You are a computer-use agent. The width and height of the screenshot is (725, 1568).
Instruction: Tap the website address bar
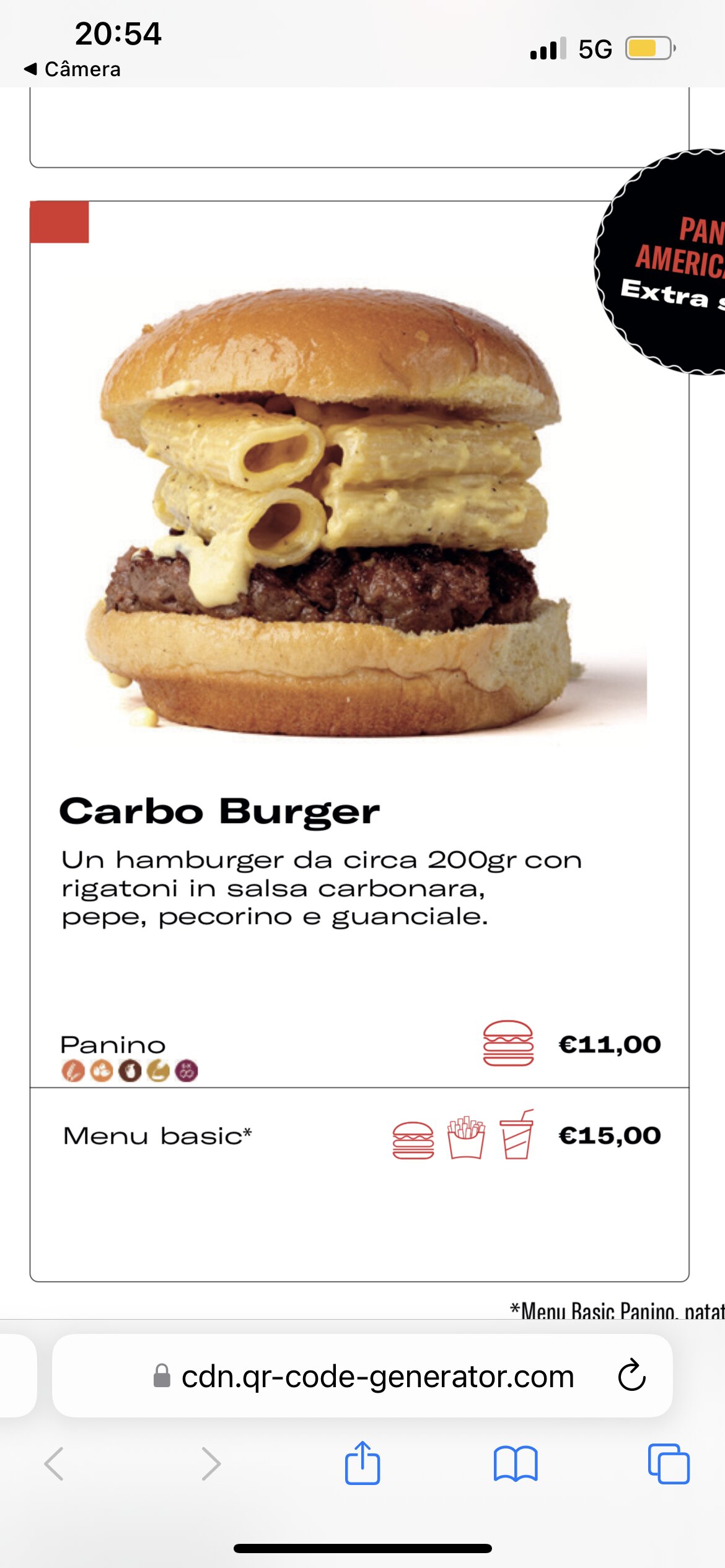[362, 1376]
